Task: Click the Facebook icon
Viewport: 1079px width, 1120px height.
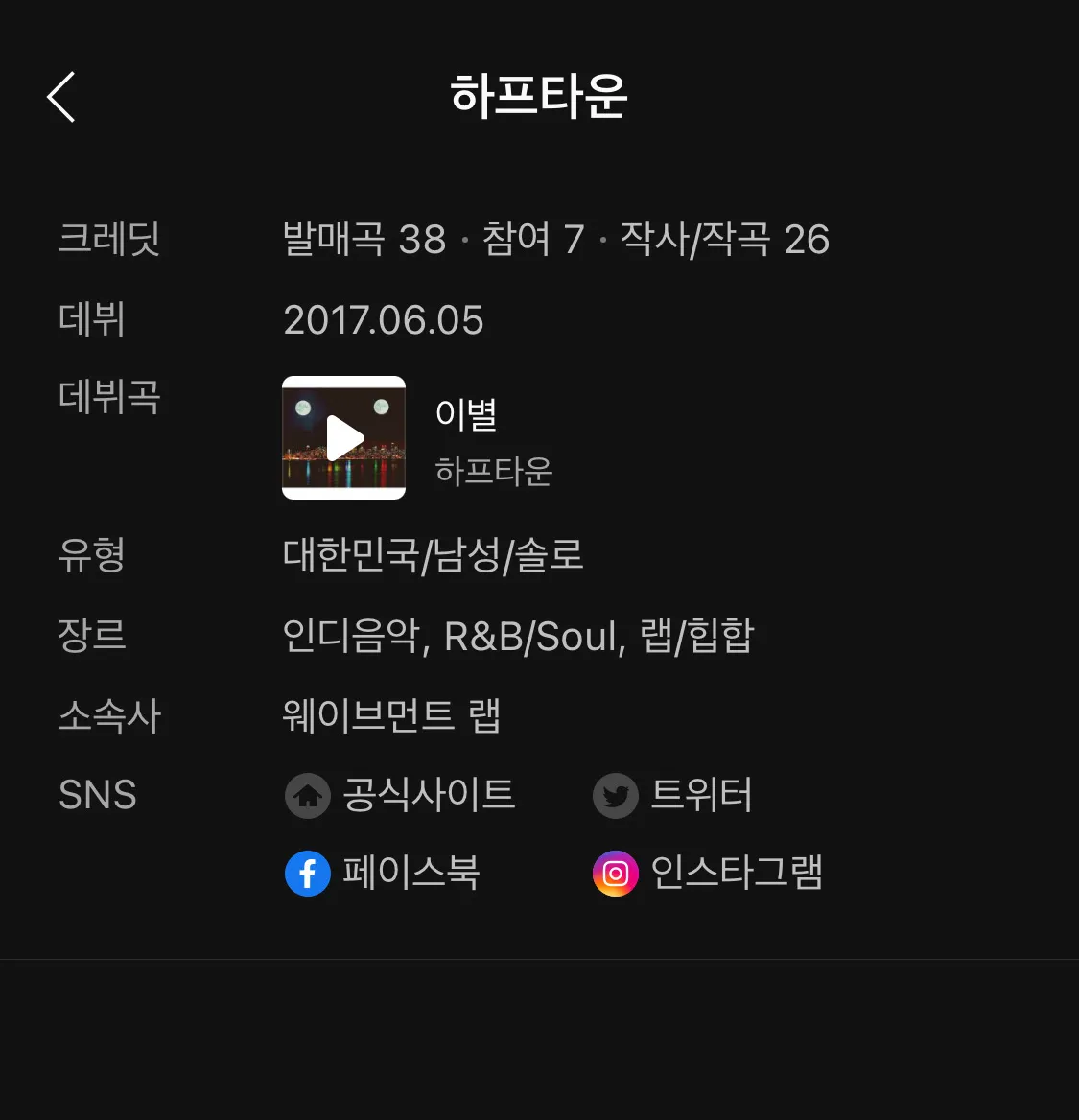Action: coord(307,873)
